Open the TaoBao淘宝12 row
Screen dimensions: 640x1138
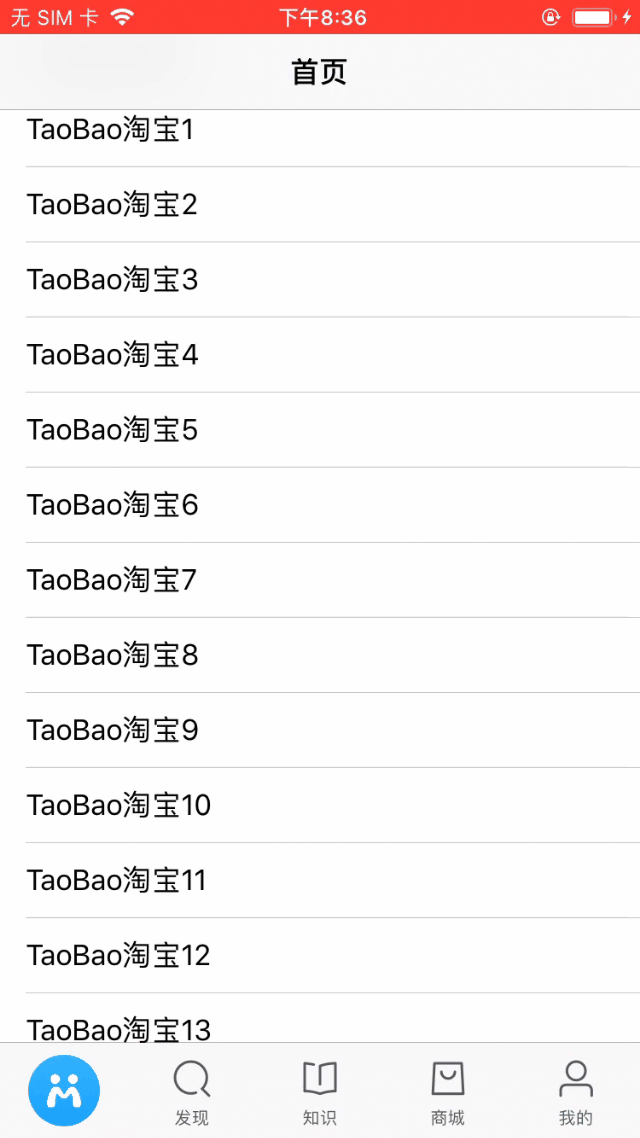(320, 955)
